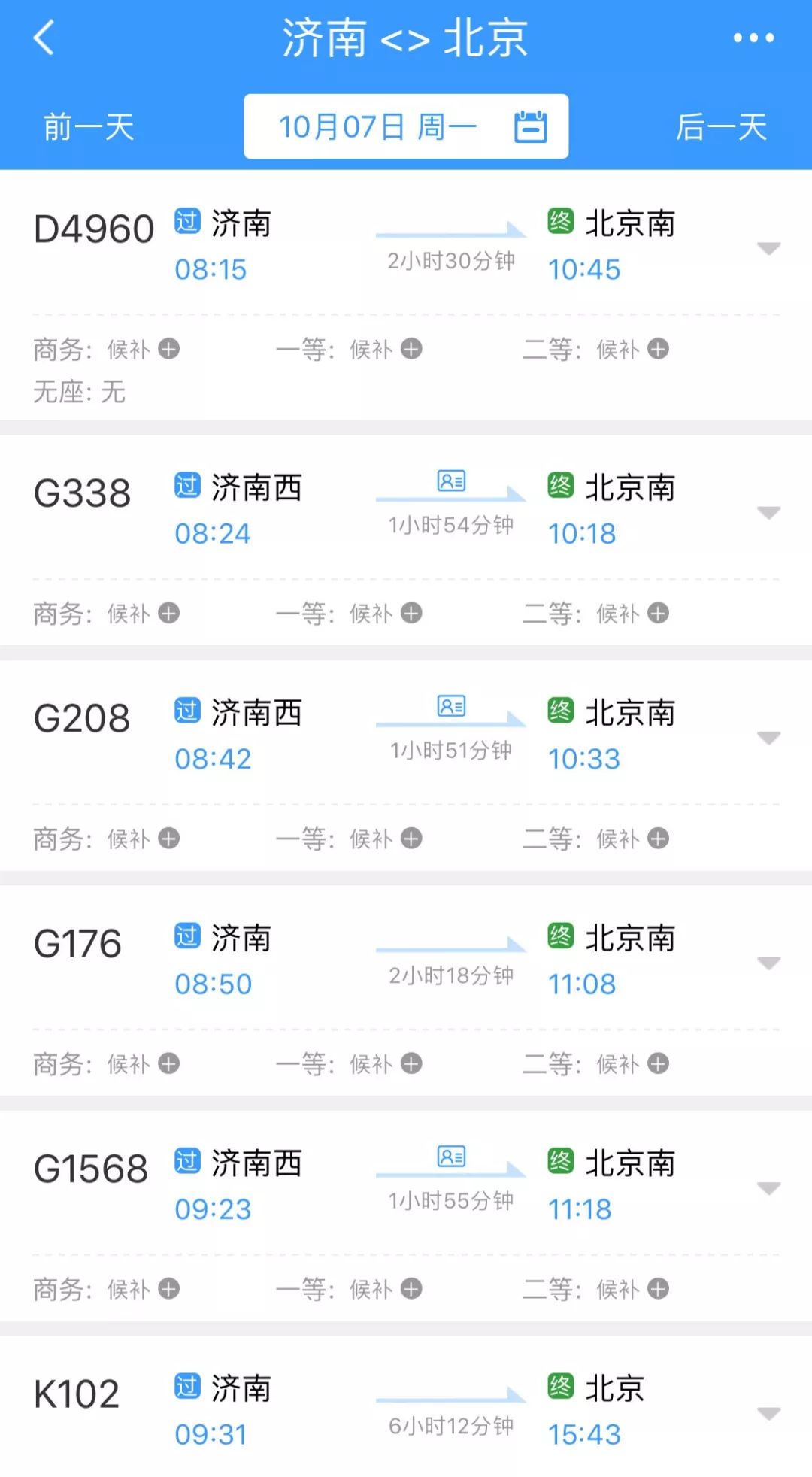The width and height of the screenshot is (812, 1477).
Task: Tap plus icon beside 商务 候补 for G338
Action: point(169,614)
